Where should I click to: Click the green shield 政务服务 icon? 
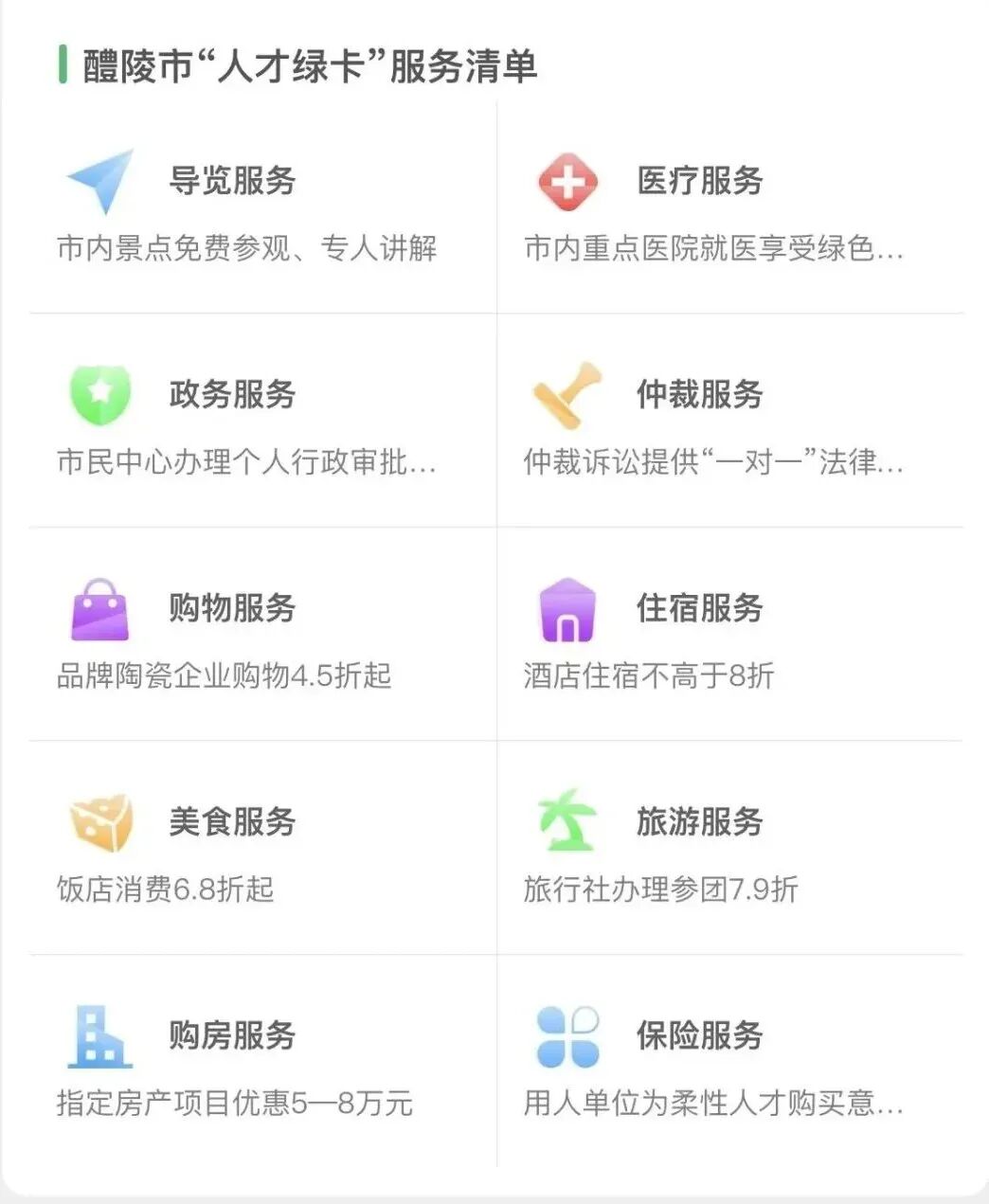coord(99,395)
